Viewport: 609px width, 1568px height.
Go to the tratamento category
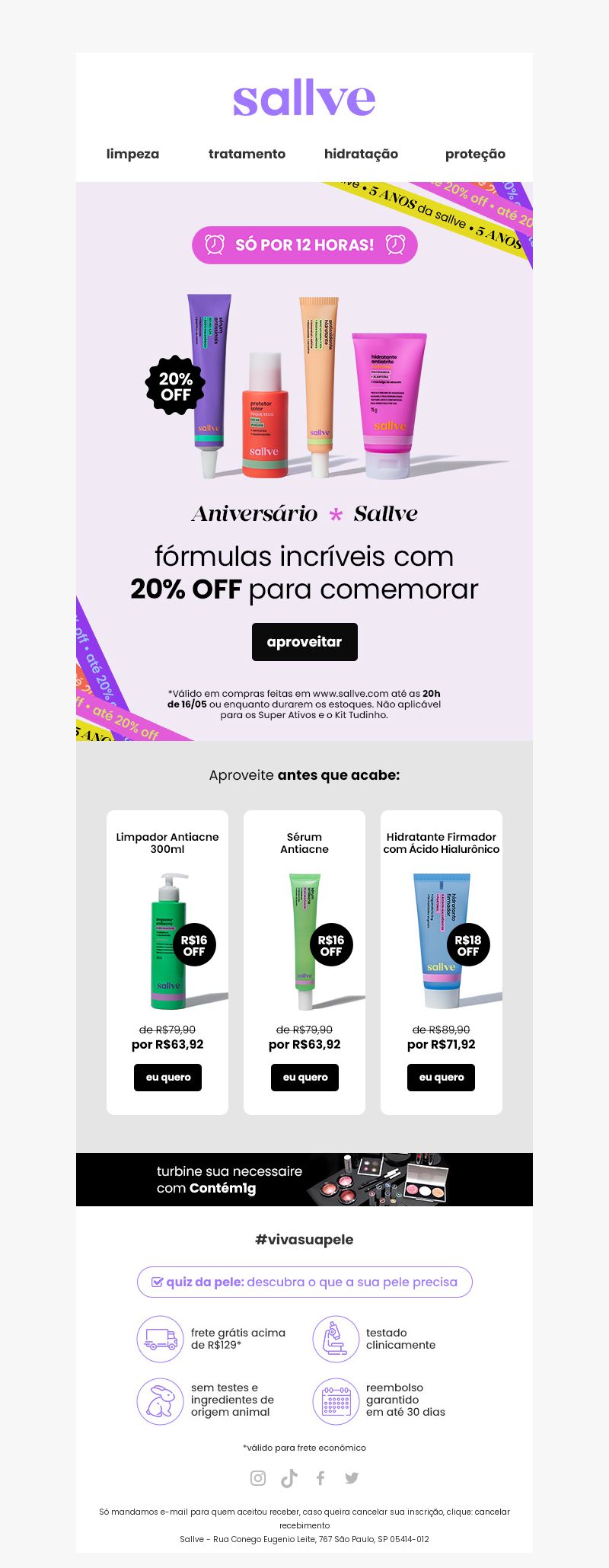point(247,154)
